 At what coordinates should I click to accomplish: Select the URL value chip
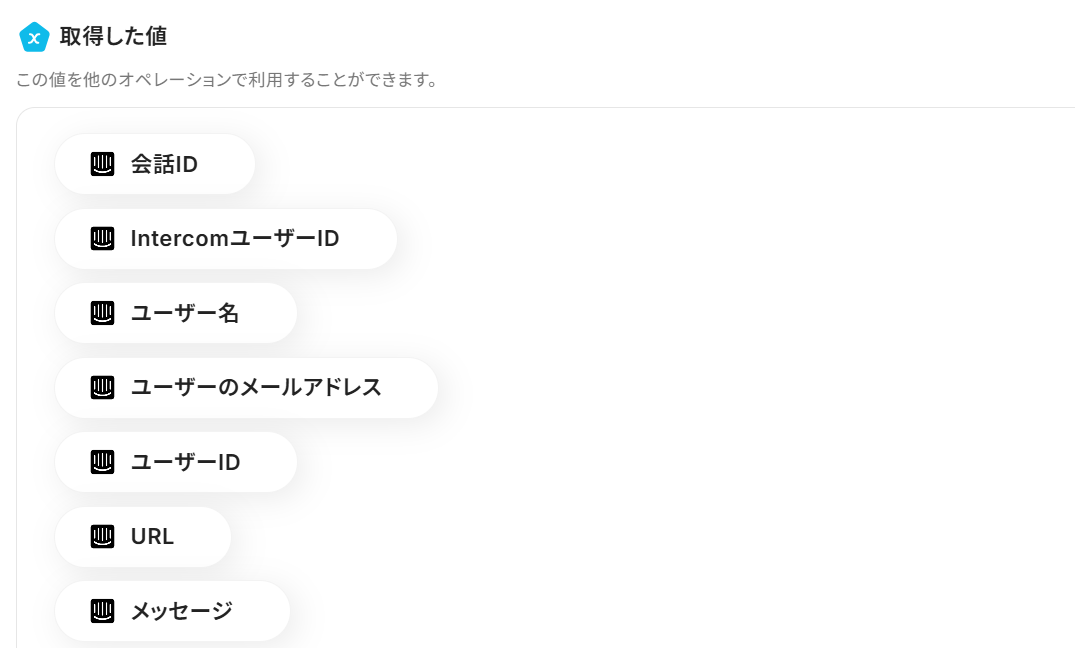(x=143, y=537)
